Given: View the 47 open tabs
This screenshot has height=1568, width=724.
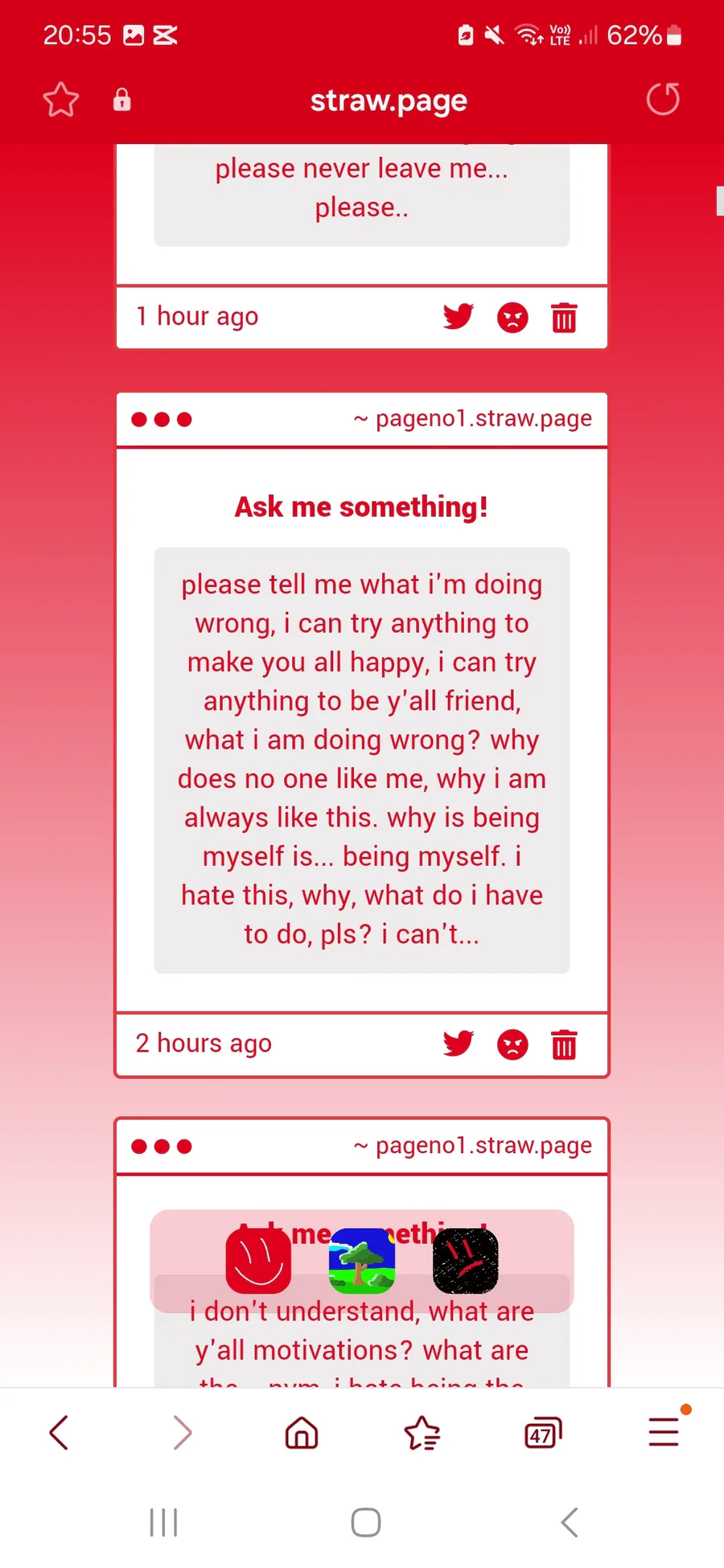Looking at the screenshot, I should click(x=543, y=1433).
